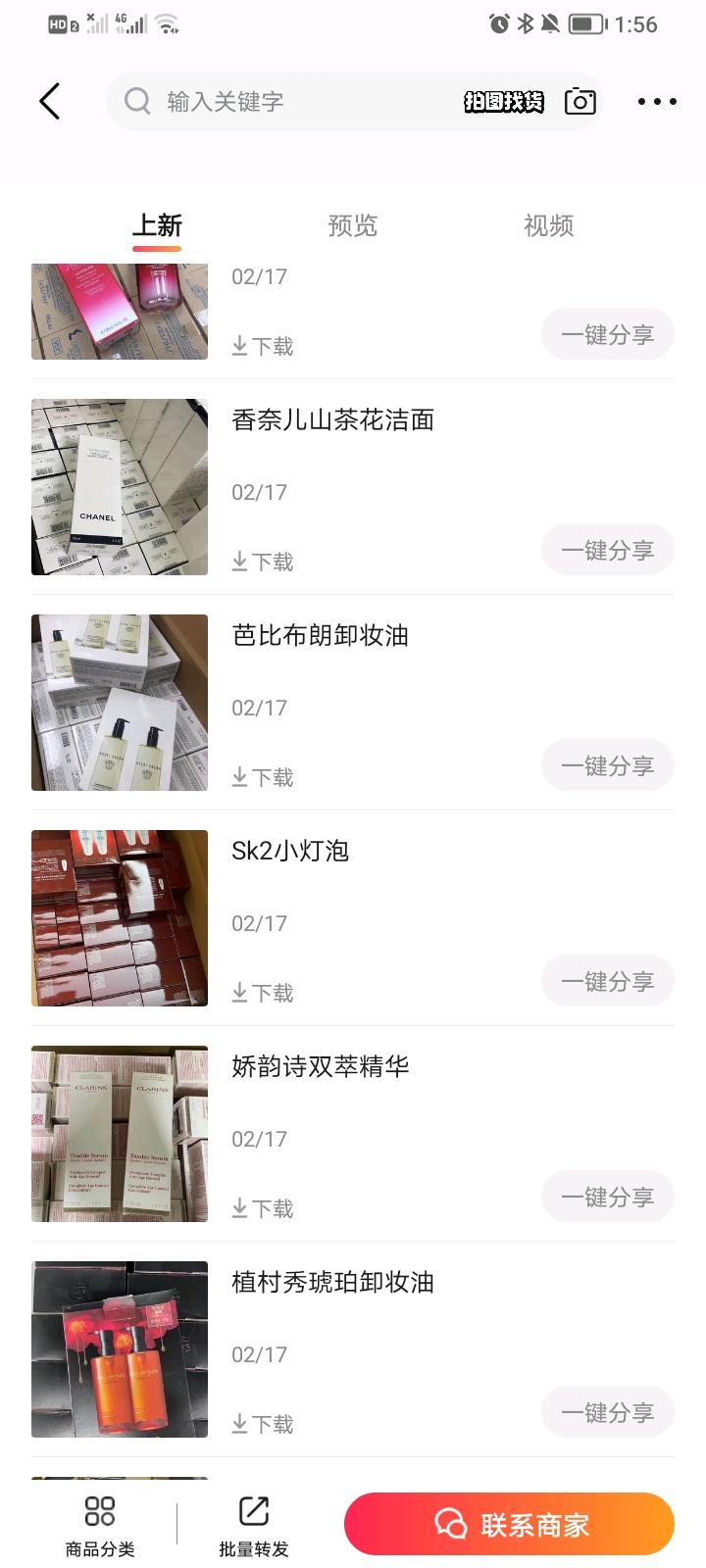Open 商品分类 product categories
The height and width of the screenshot is (1568, 706).
click(100, 1525)
